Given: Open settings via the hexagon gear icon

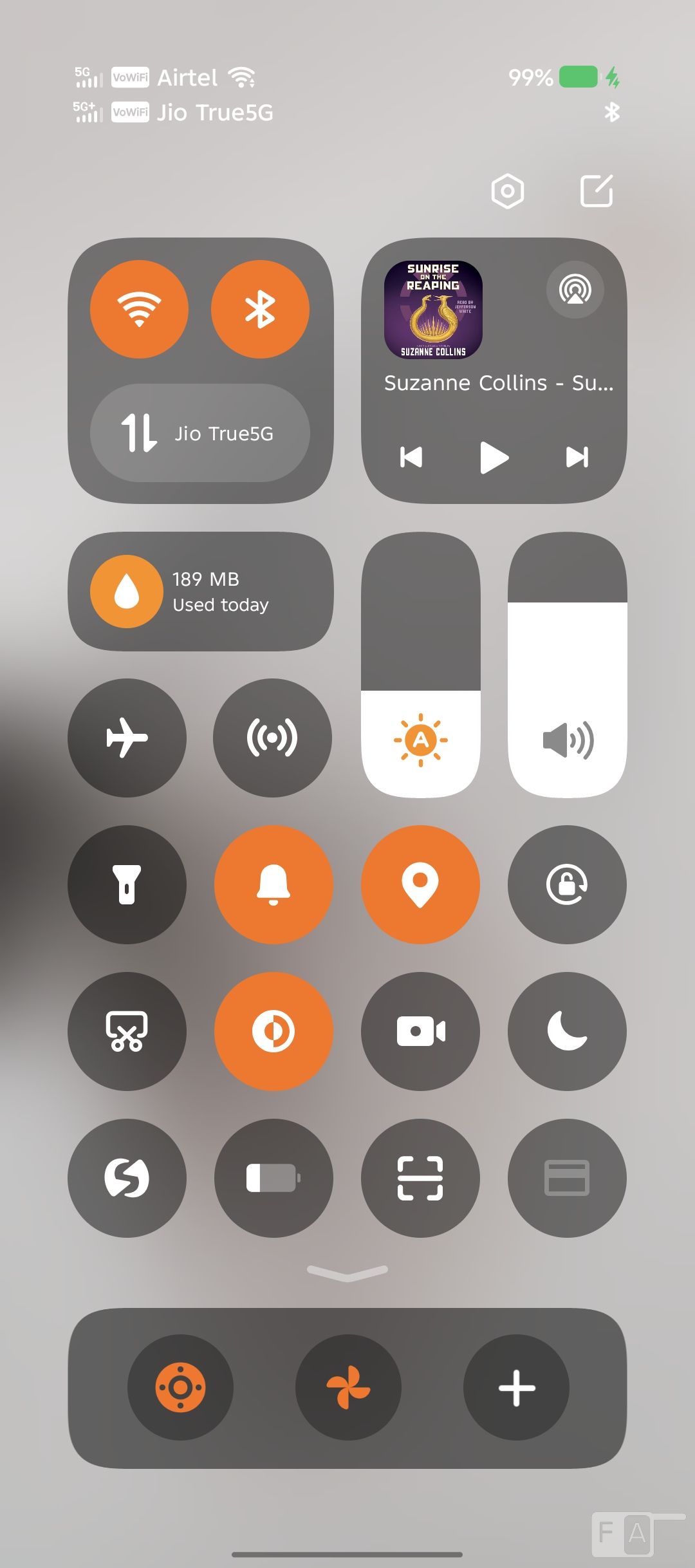Looking at the screenshot, I should [x=508, y=191].
